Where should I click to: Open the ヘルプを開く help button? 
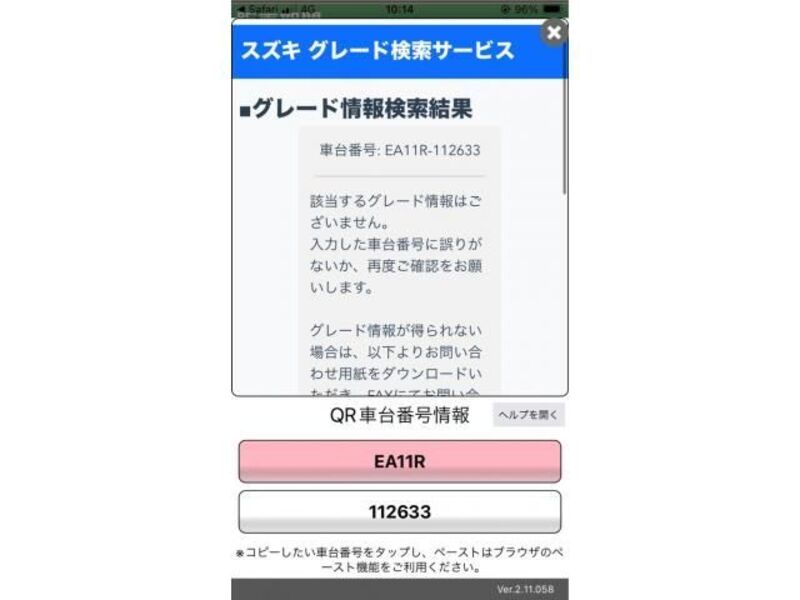528,415
